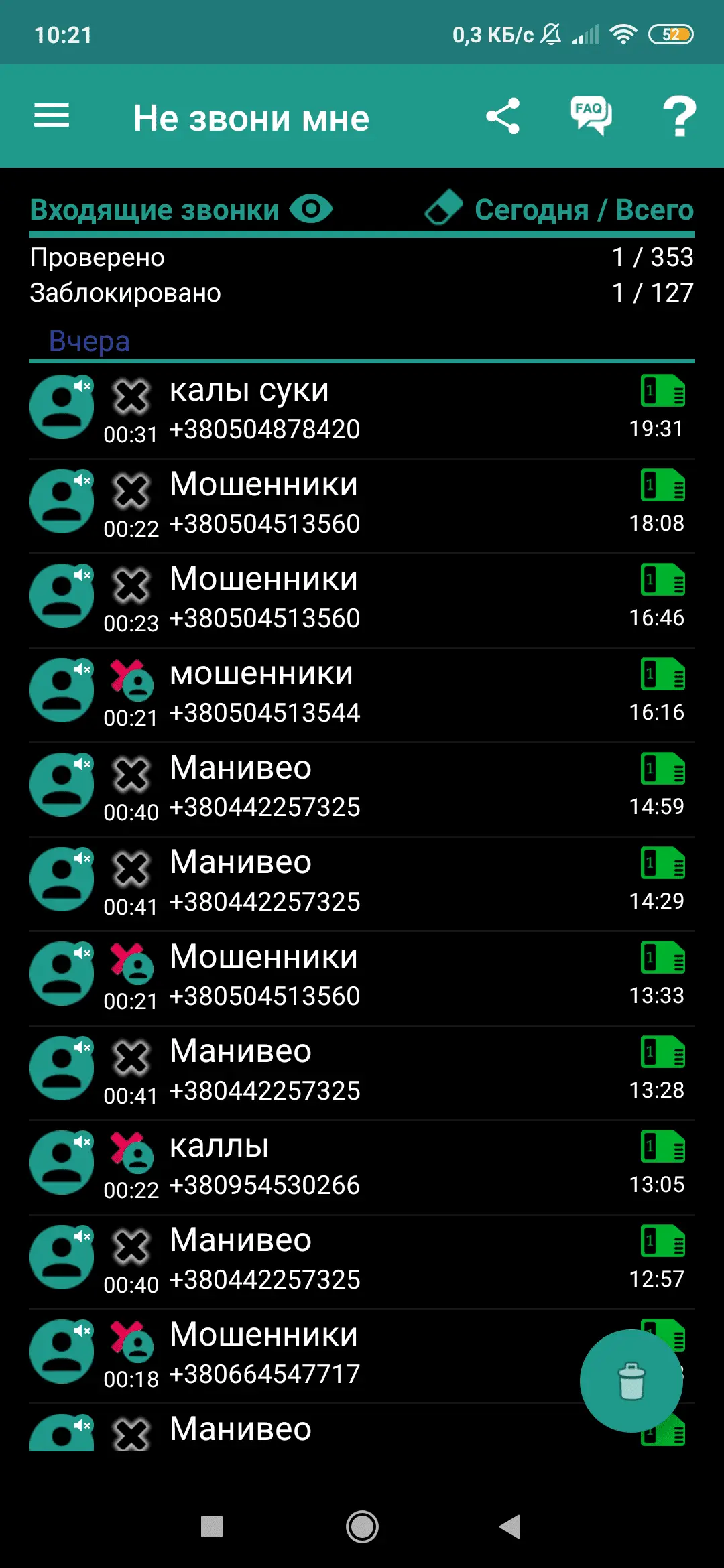
Task: Tap the share icon in the app bar
Action: (503, 116)
